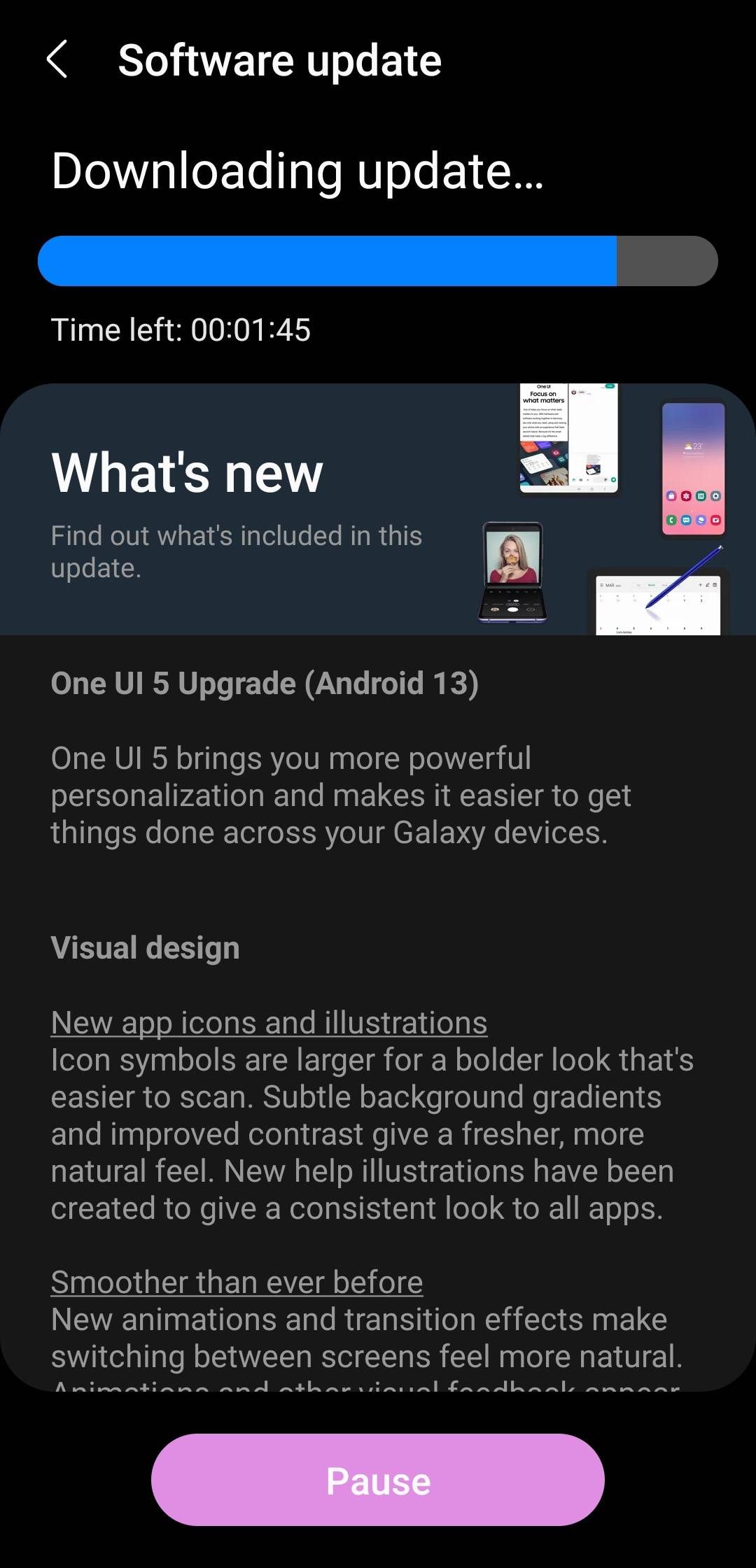Open "Smoother than ever before" link

(237, 1281)
